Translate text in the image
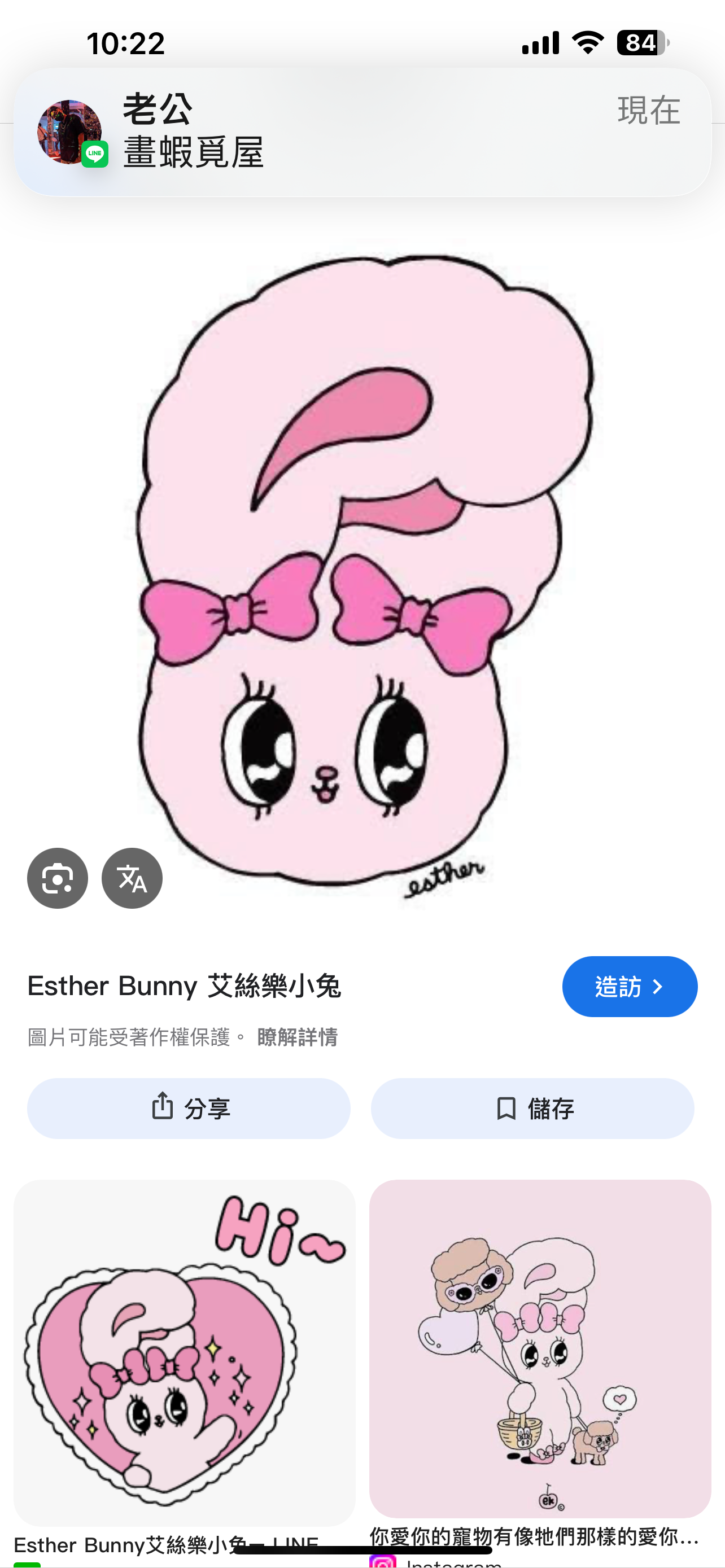725x1568 pixels. click(x=132, y=878)
